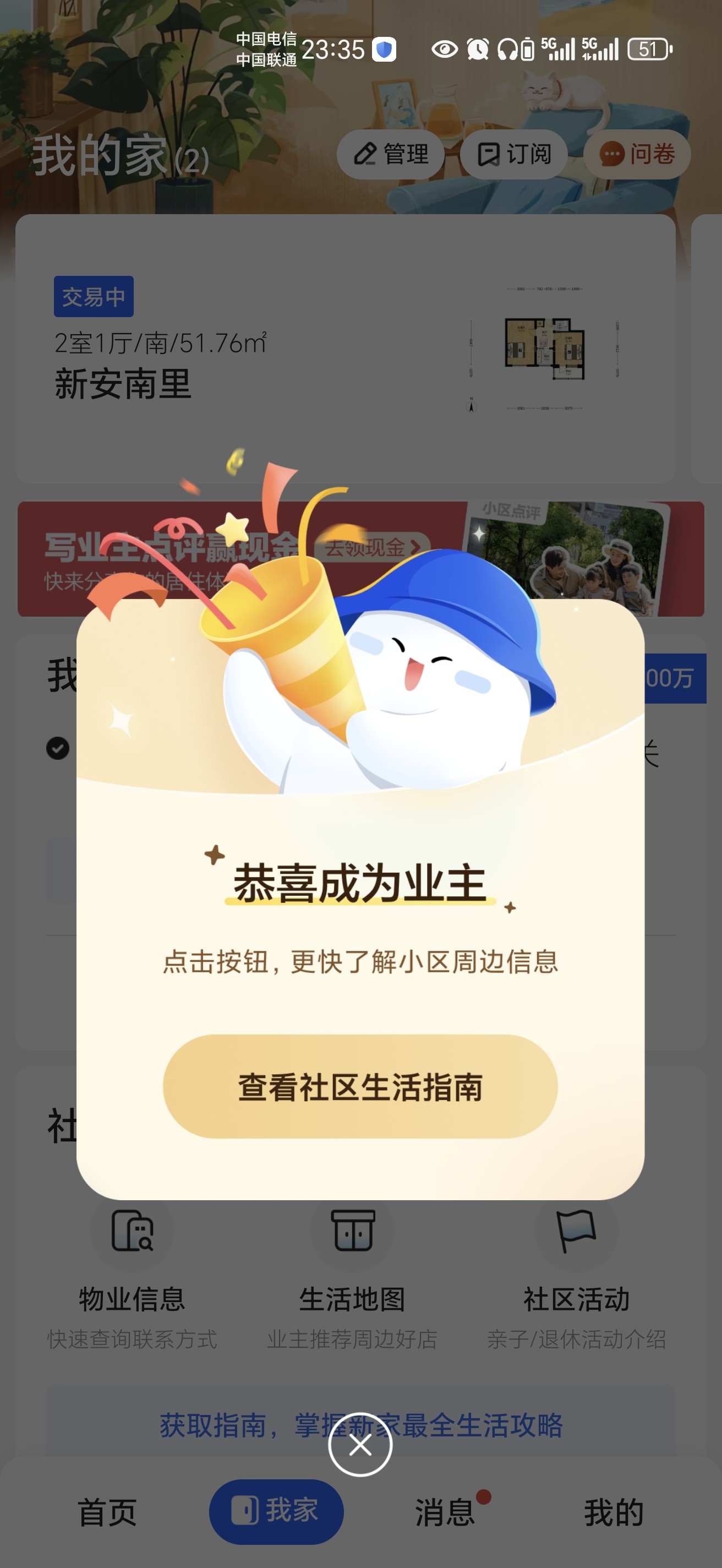The image size is (722, 1568).
Task: Open the 管理 option
Action: (x=391, y=155)
